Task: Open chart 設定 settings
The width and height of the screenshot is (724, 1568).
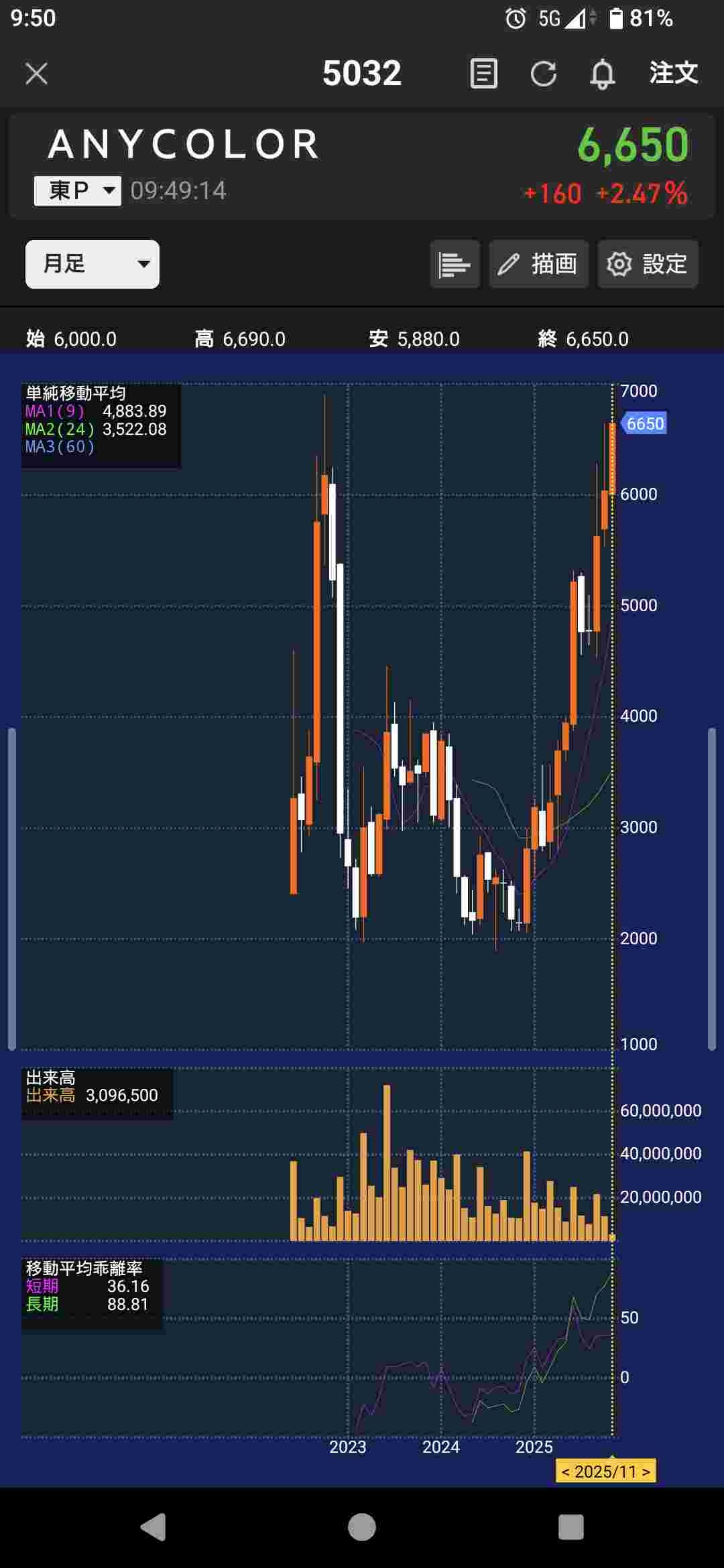Action: pos(648,264)
